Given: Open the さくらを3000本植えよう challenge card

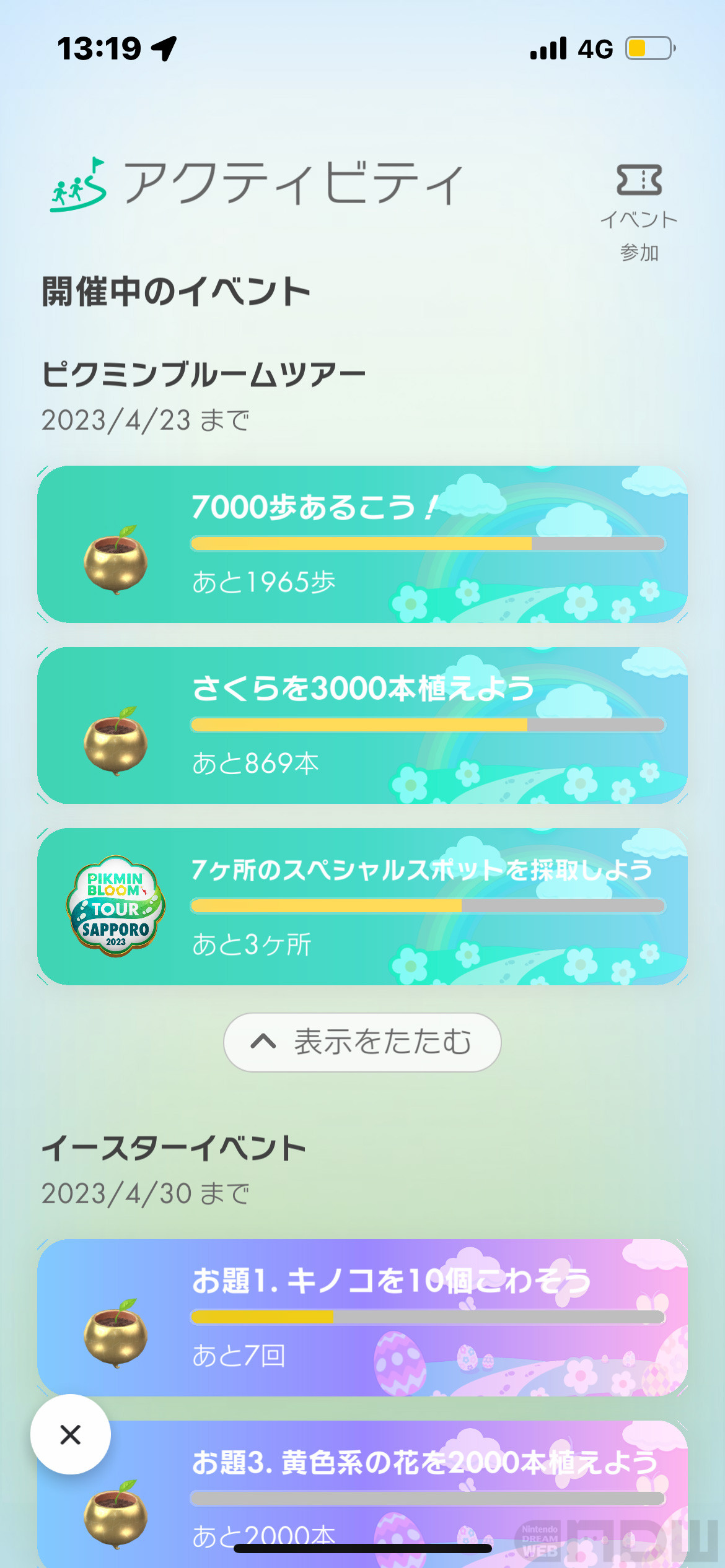Looking at the screenshot, I should click(x=362, y=725).
